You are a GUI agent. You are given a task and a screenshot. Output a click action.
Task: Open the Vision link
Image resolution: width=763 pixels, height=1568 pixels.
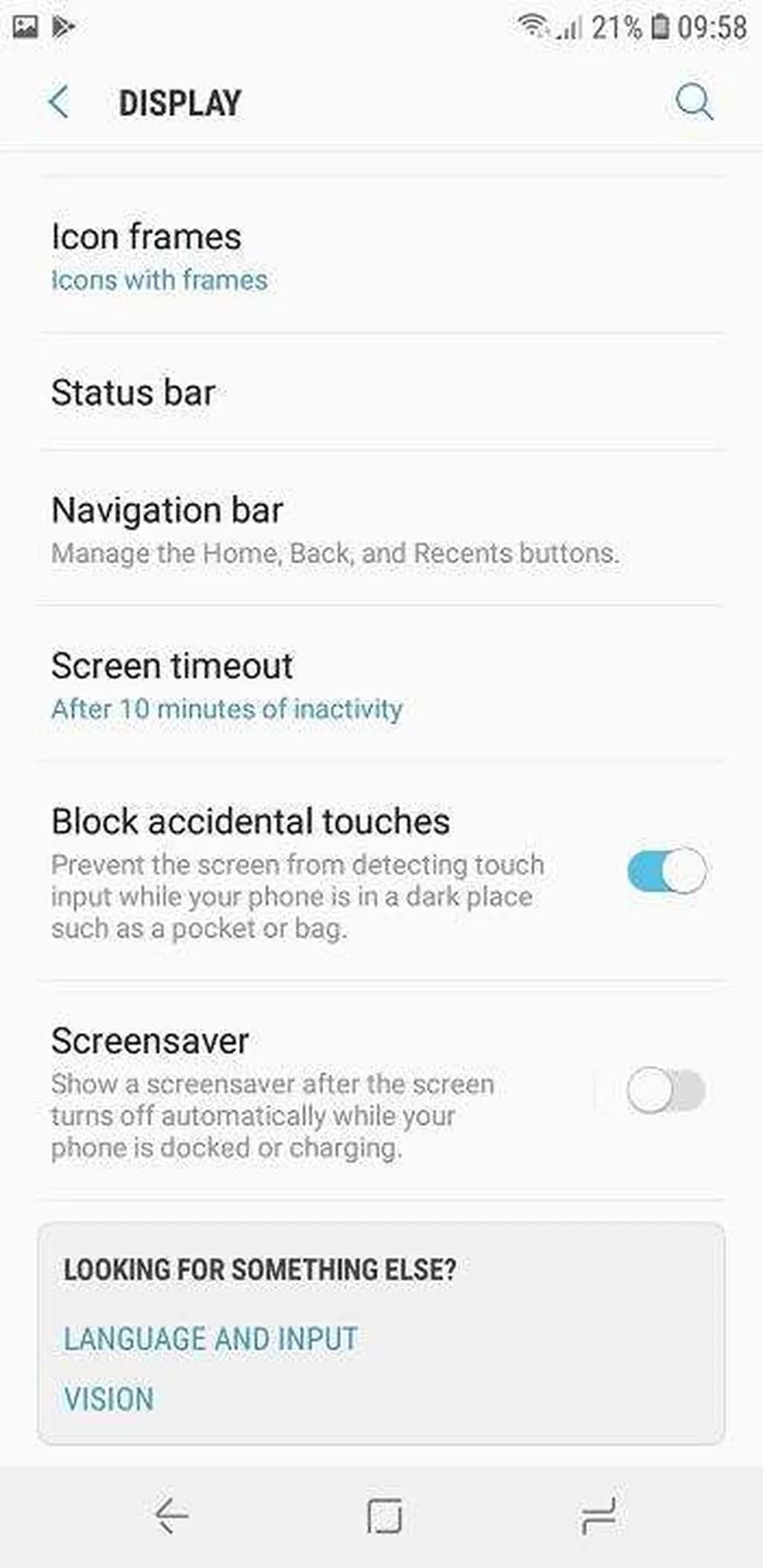109,1399
